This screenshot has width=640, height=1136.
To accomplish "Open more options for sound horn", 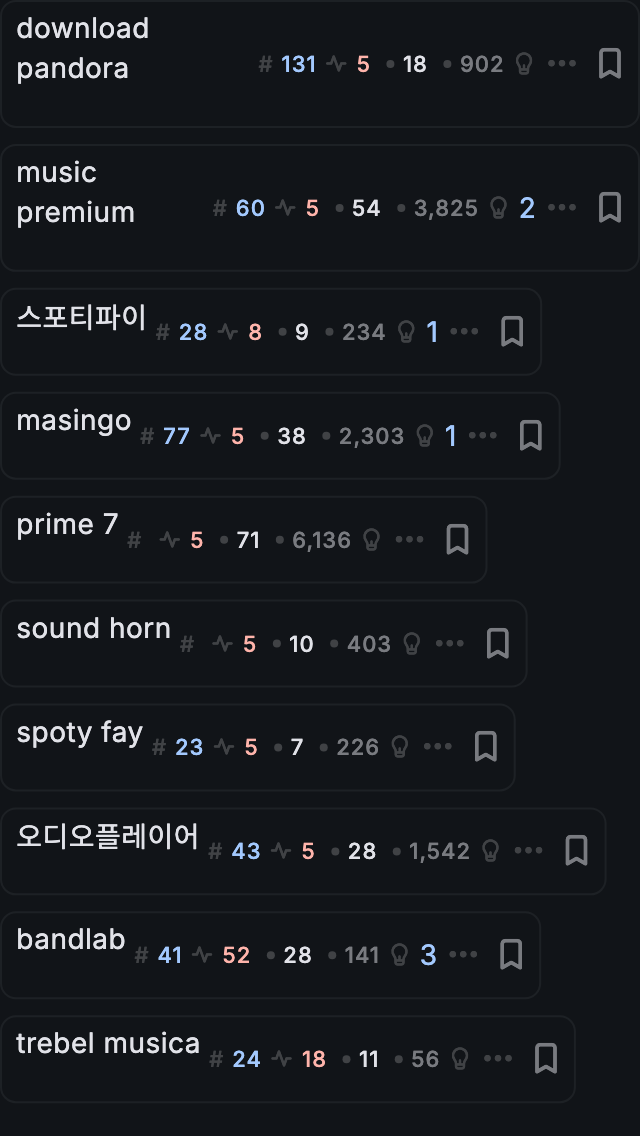I will coord(450,644).
